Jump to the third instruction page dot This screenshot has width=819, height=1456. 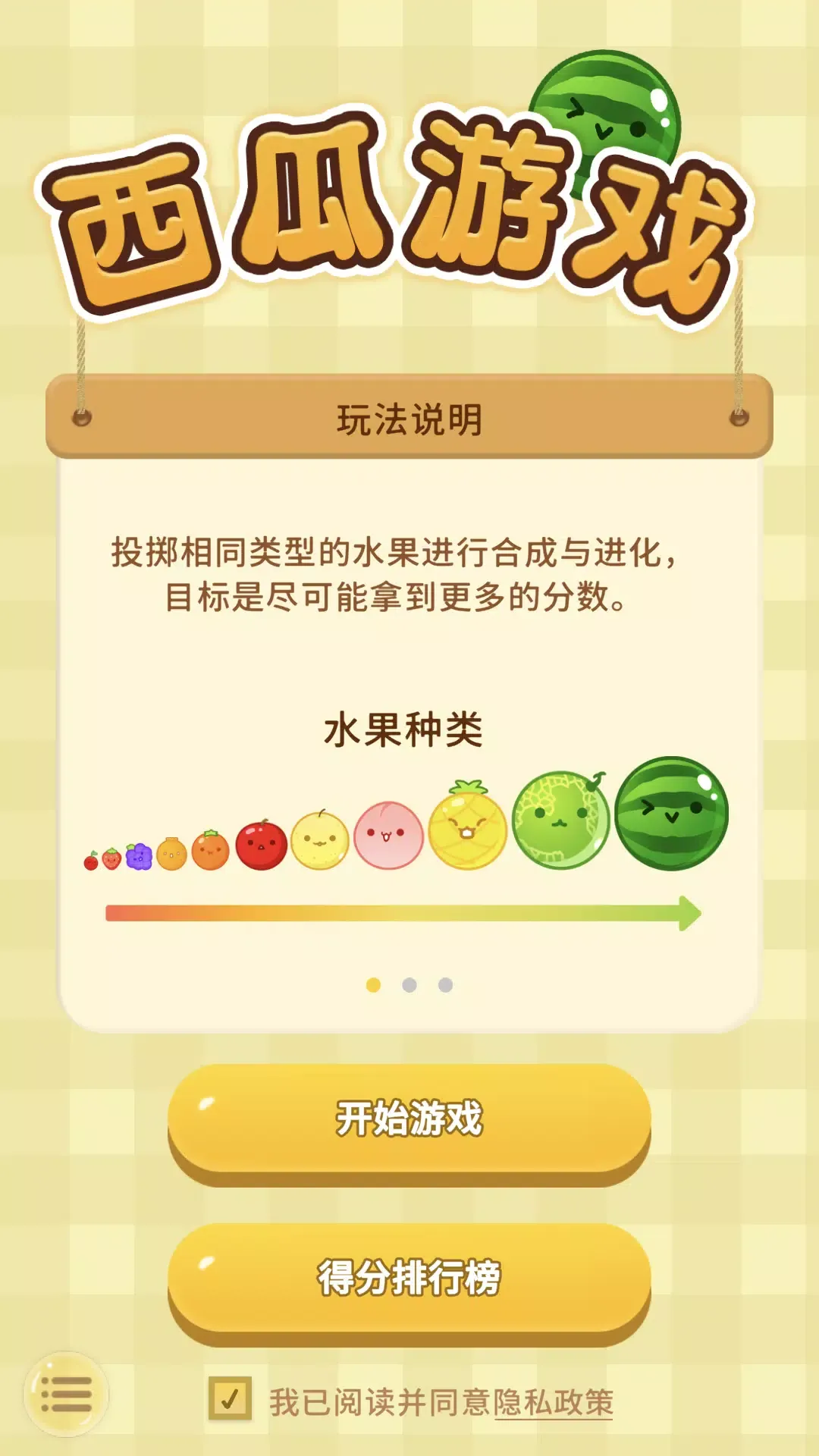(x=445, y=985)
